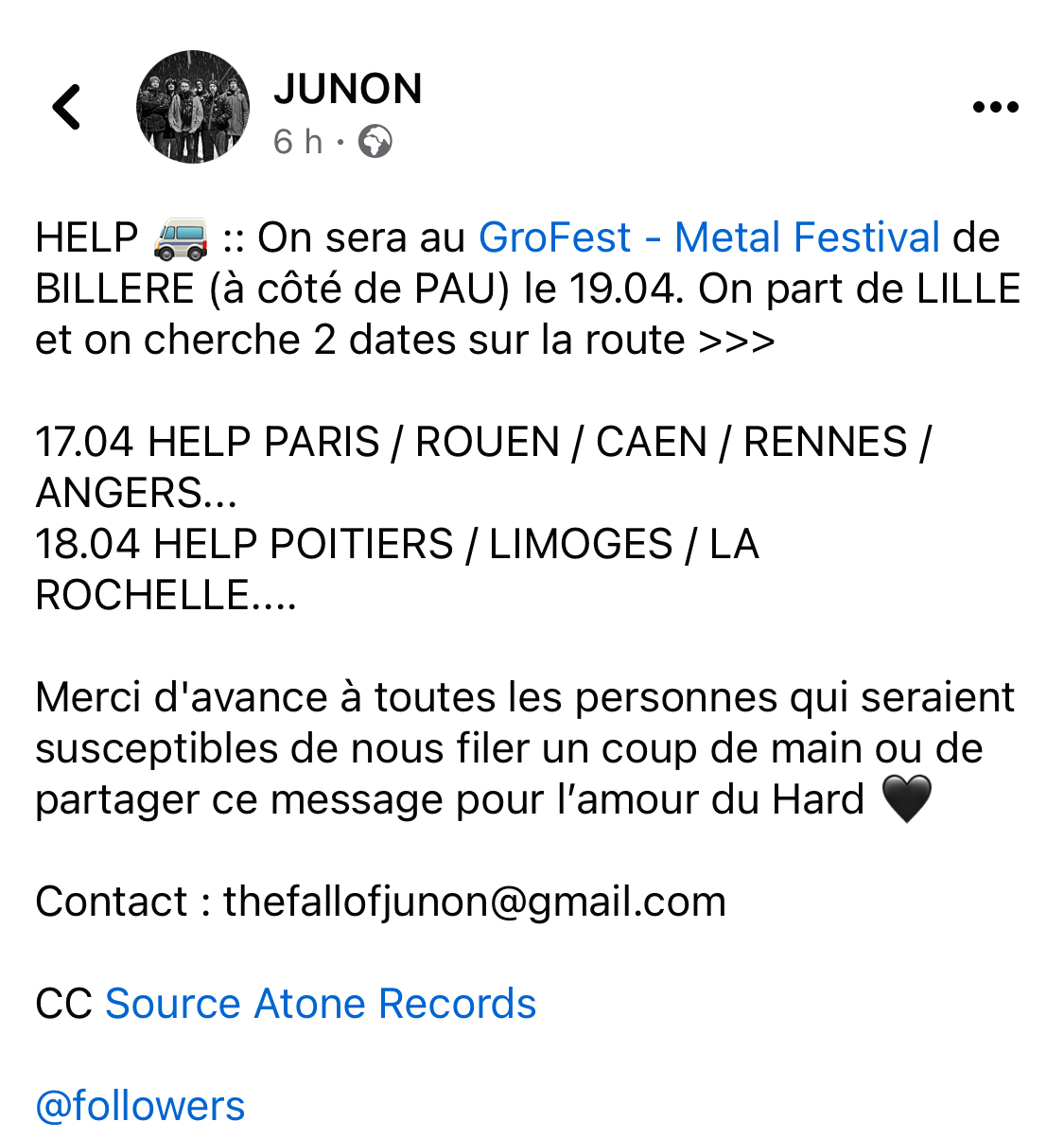Open the JUNON page name
This screenshot has height=1139, width=1064.
coord(347,89)
